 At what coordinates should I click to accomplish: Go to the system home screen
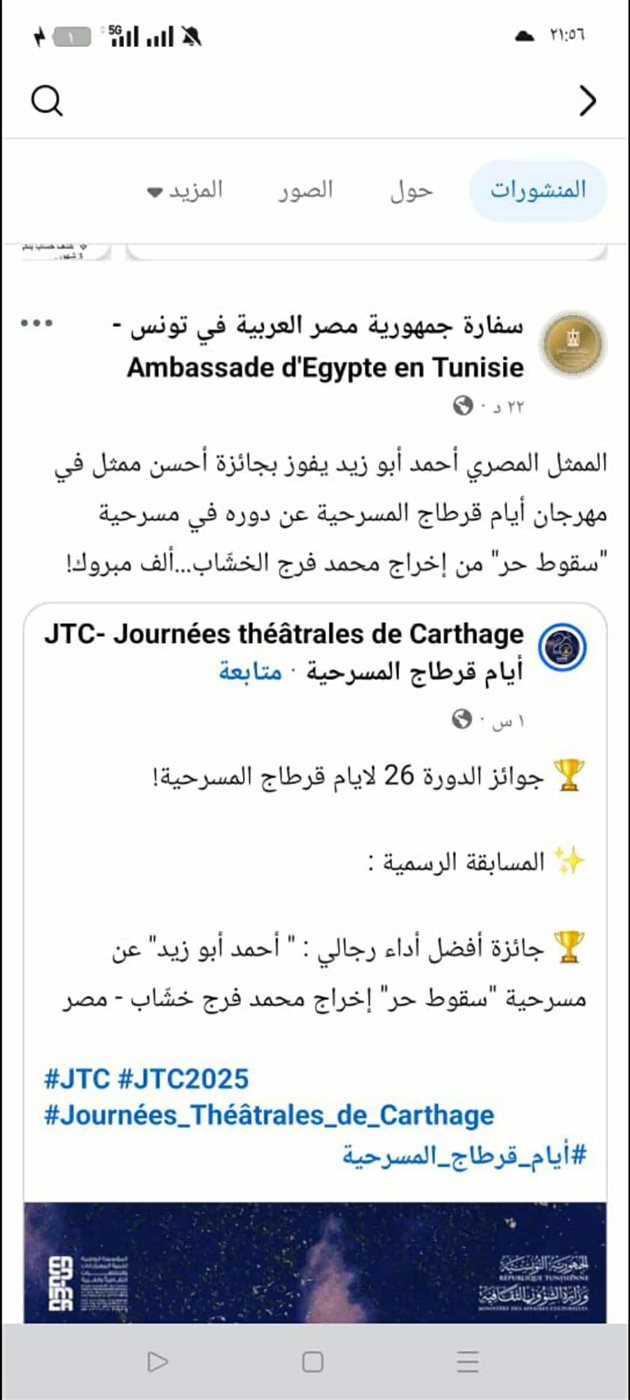click(x=313, y=1361)
